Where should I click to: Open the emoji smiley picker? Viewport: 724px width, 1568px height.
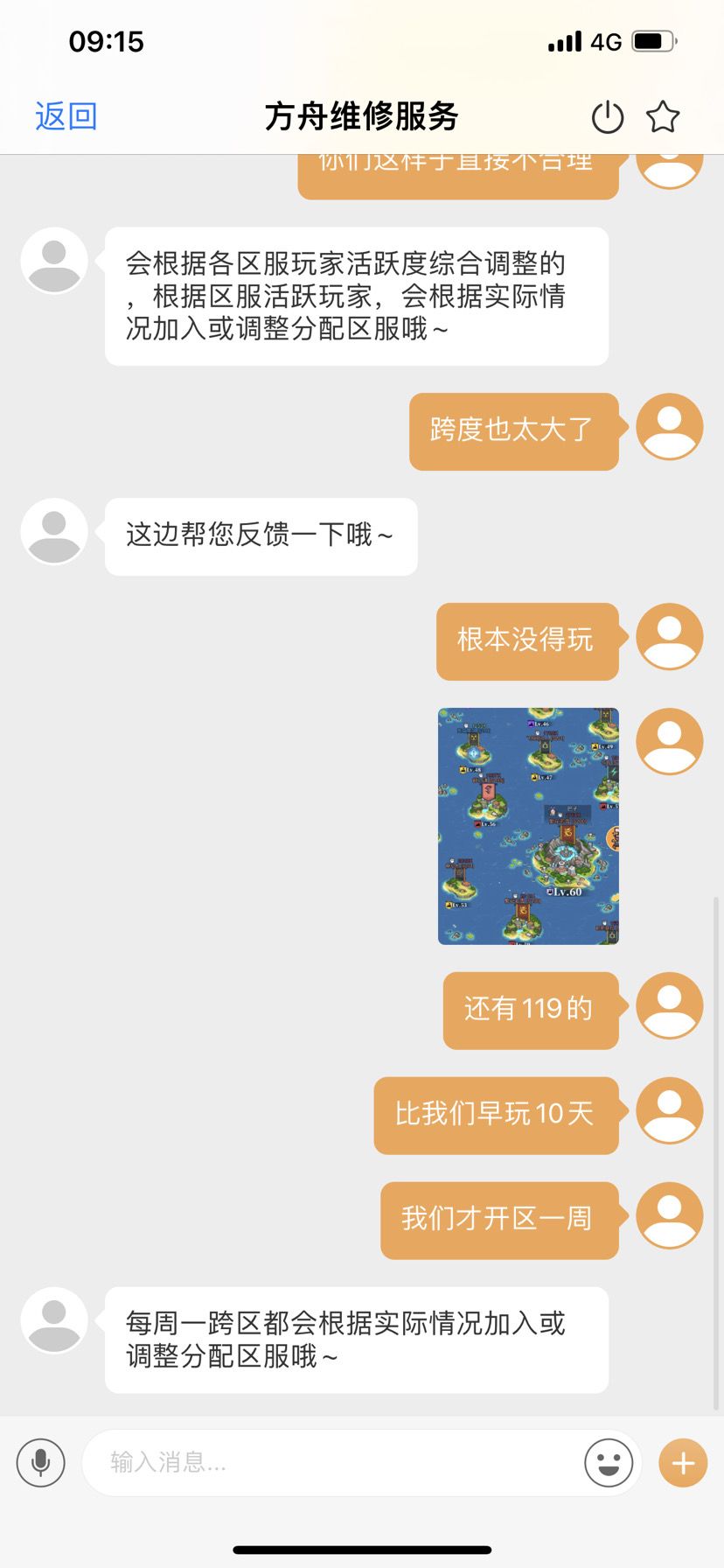tap(607, 1462)
